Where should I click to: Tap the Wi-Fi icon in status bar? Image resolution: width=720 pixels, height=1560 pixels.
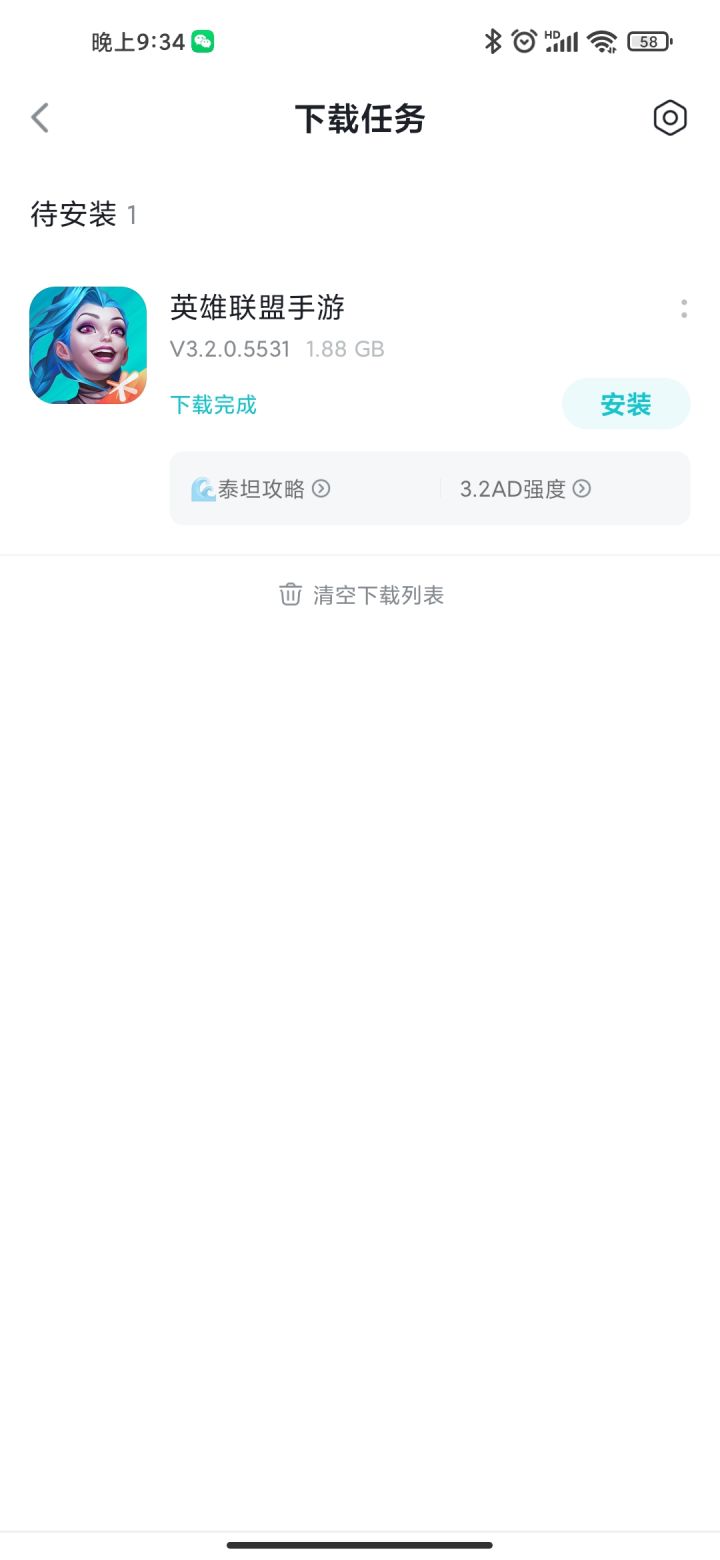point(601,41)
